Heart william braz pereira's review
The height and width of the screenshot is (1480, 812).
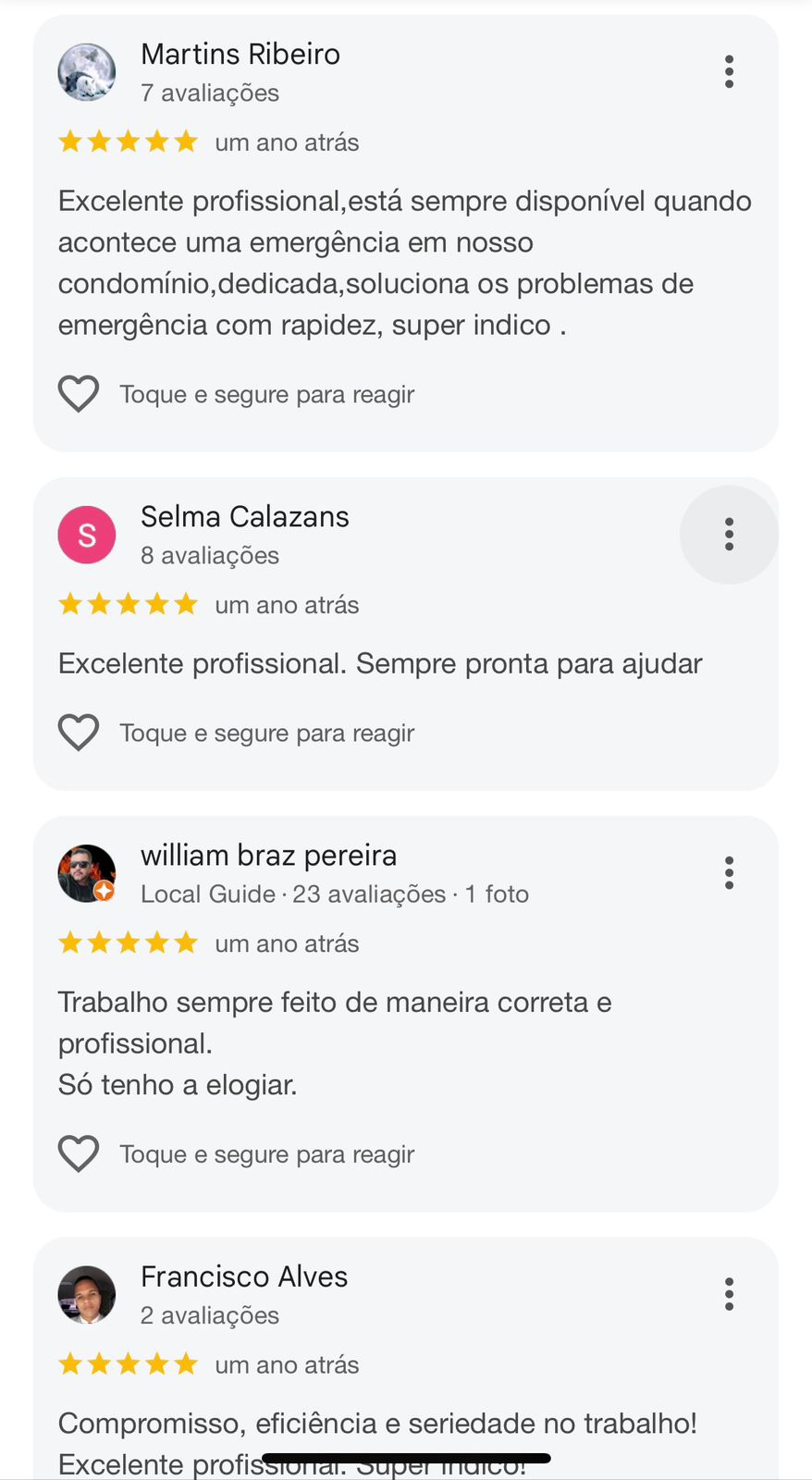coord(79,1154)
